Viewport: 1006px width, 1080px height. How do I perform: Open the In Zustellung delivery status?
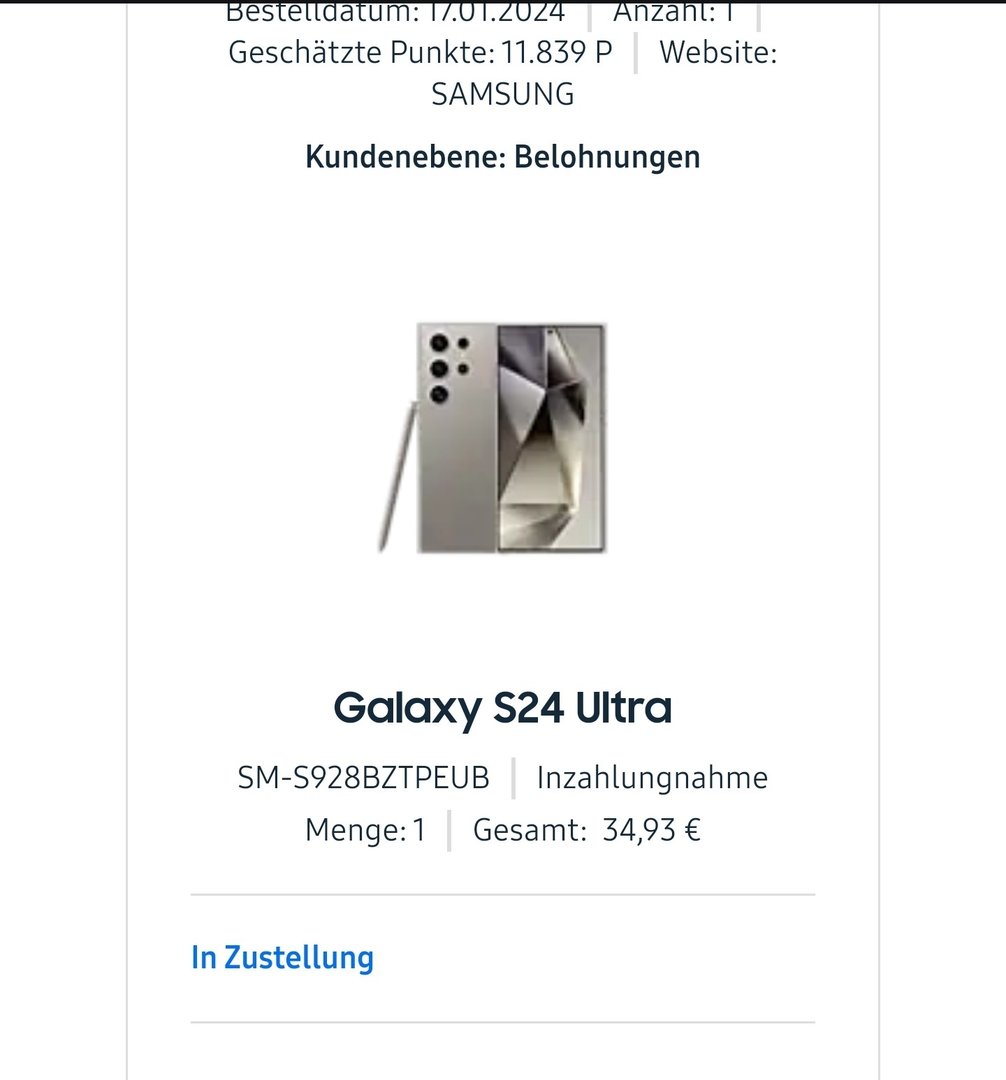282,958
